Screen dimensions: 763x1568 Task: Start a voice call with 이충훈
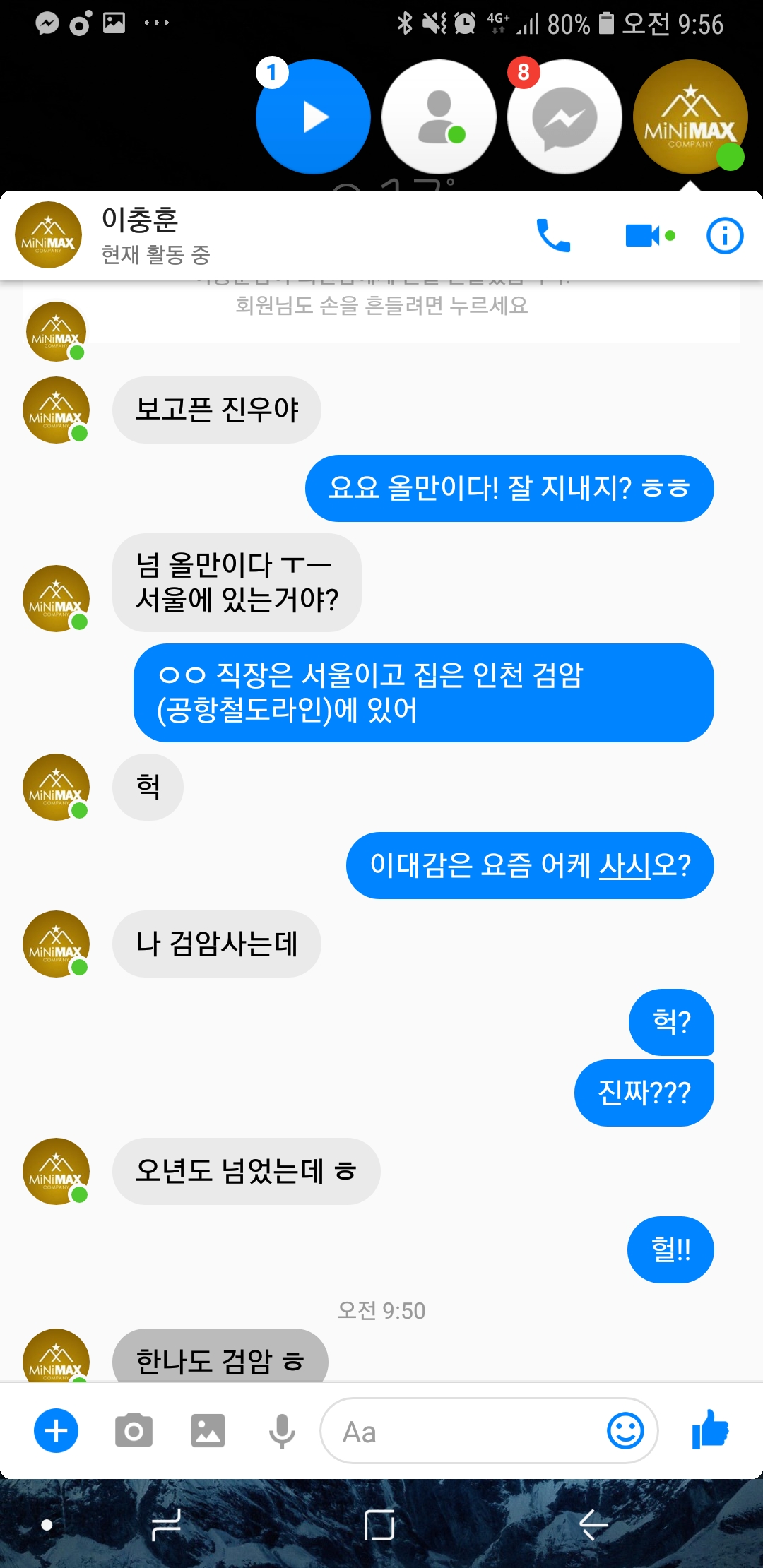(x=553, y=236)
